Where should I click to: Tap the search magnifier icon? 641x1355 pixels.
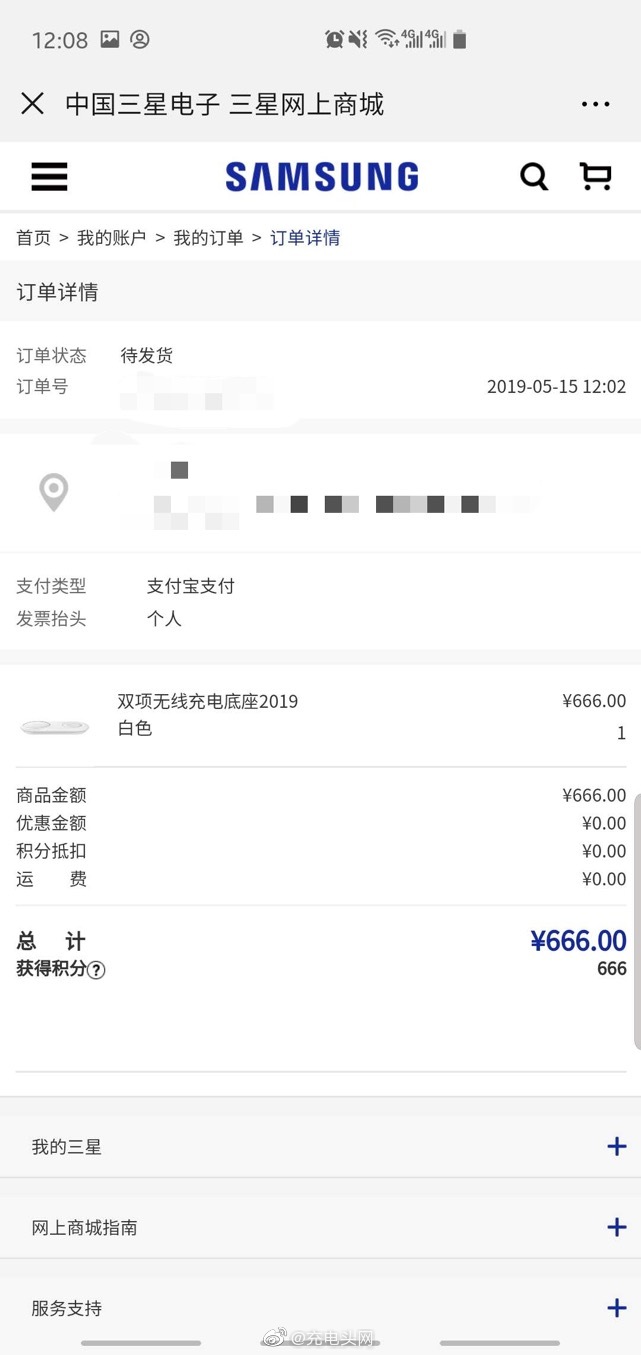point(534,177)
